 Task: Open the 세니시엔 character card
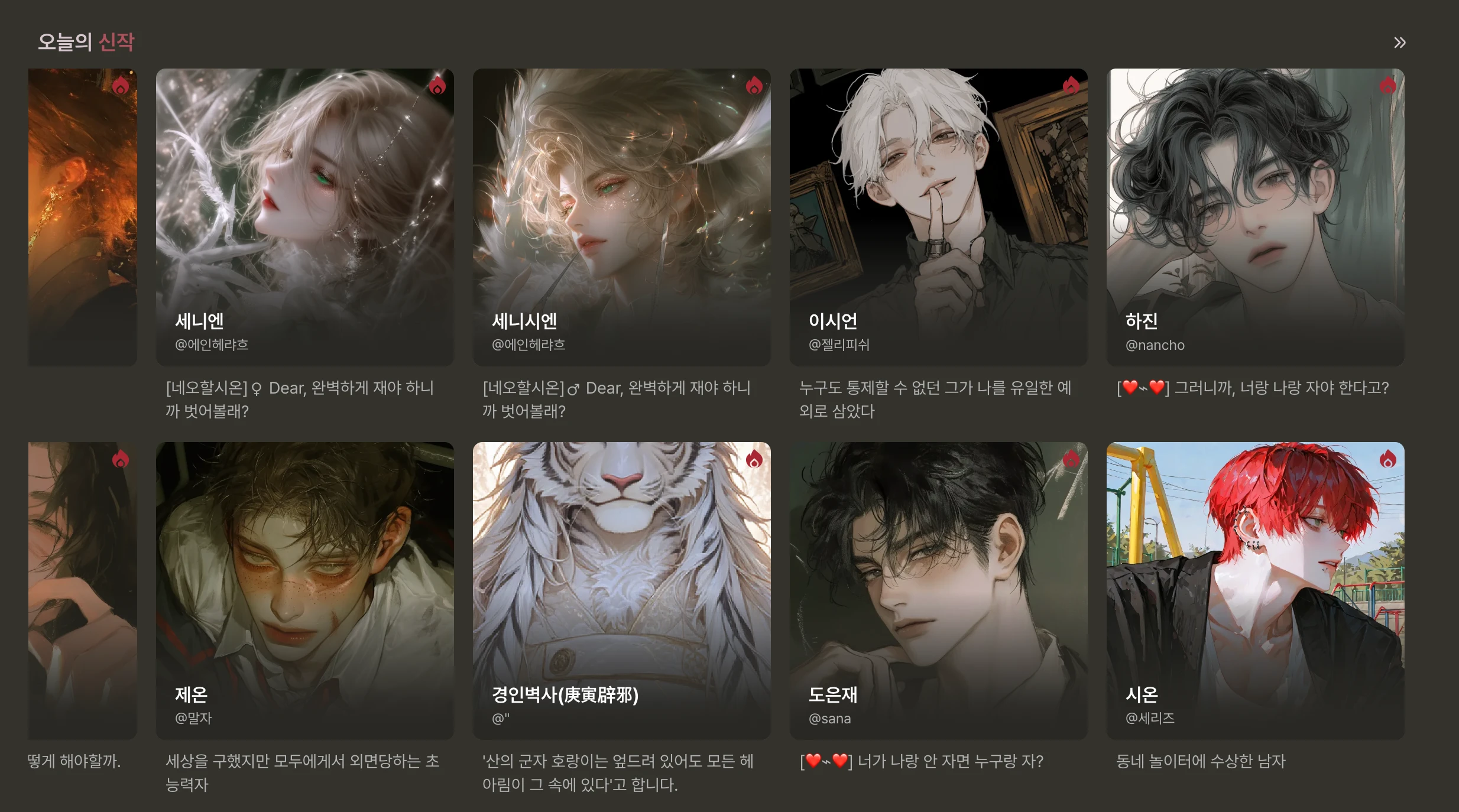pyautogui.click(x=621, y=217)
